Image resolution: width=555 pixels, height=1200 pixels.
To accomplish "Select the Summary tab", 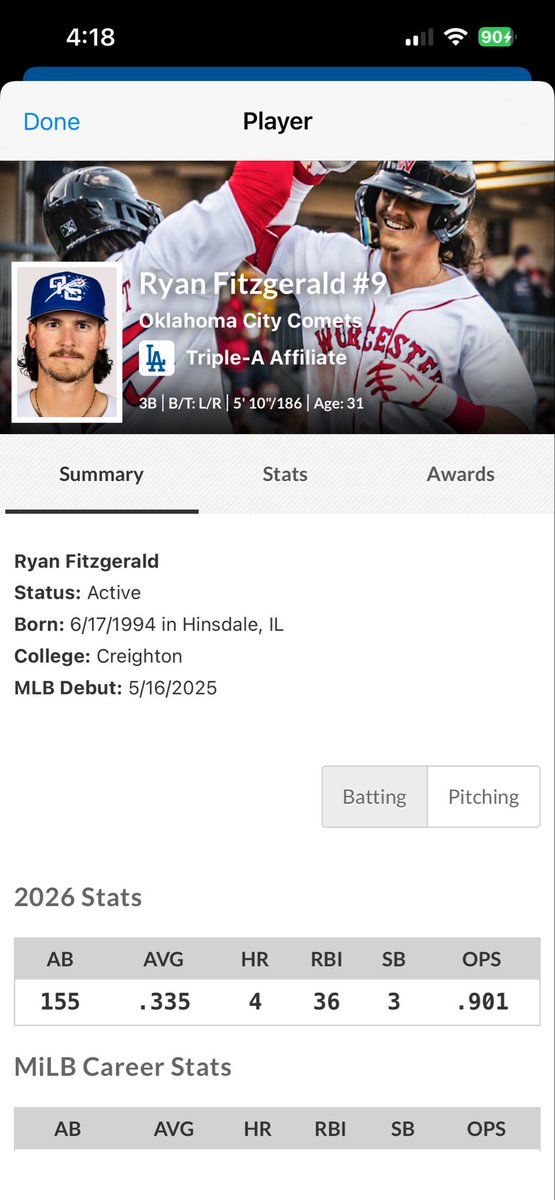I will tap(101, 474).
